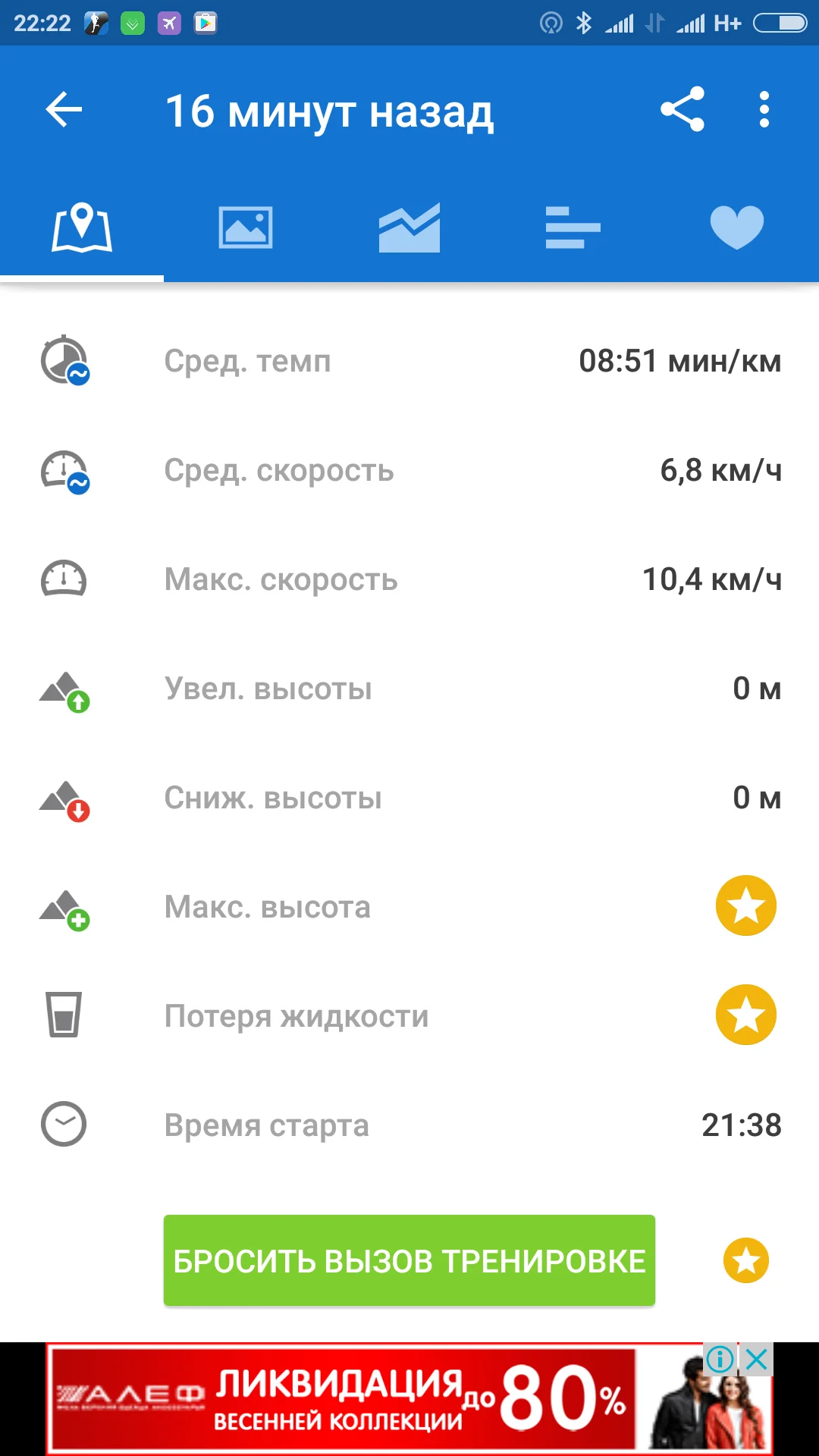The width and height of the screenshot is (819, 1456).
Task: Open the three-dot overflow menu
Action: pyautogui.click(x=764, y=111)
